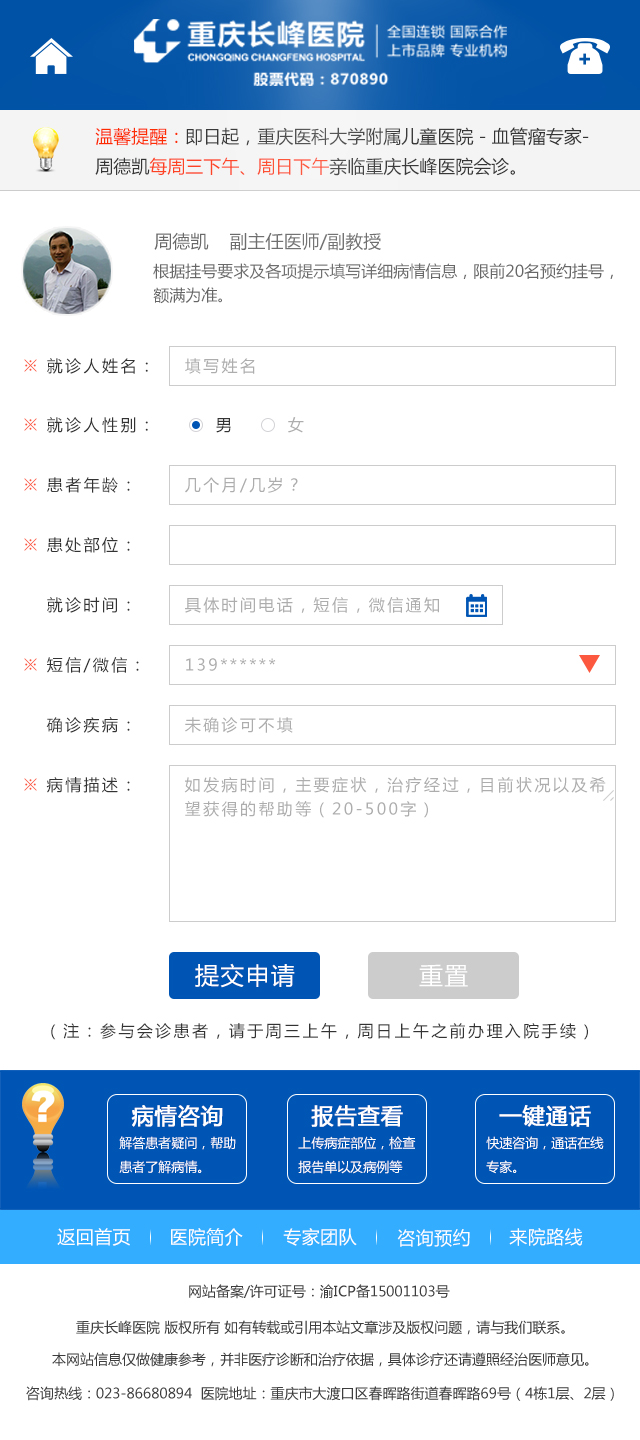
Task: Open 医院简介 page
Action: 206,1237
